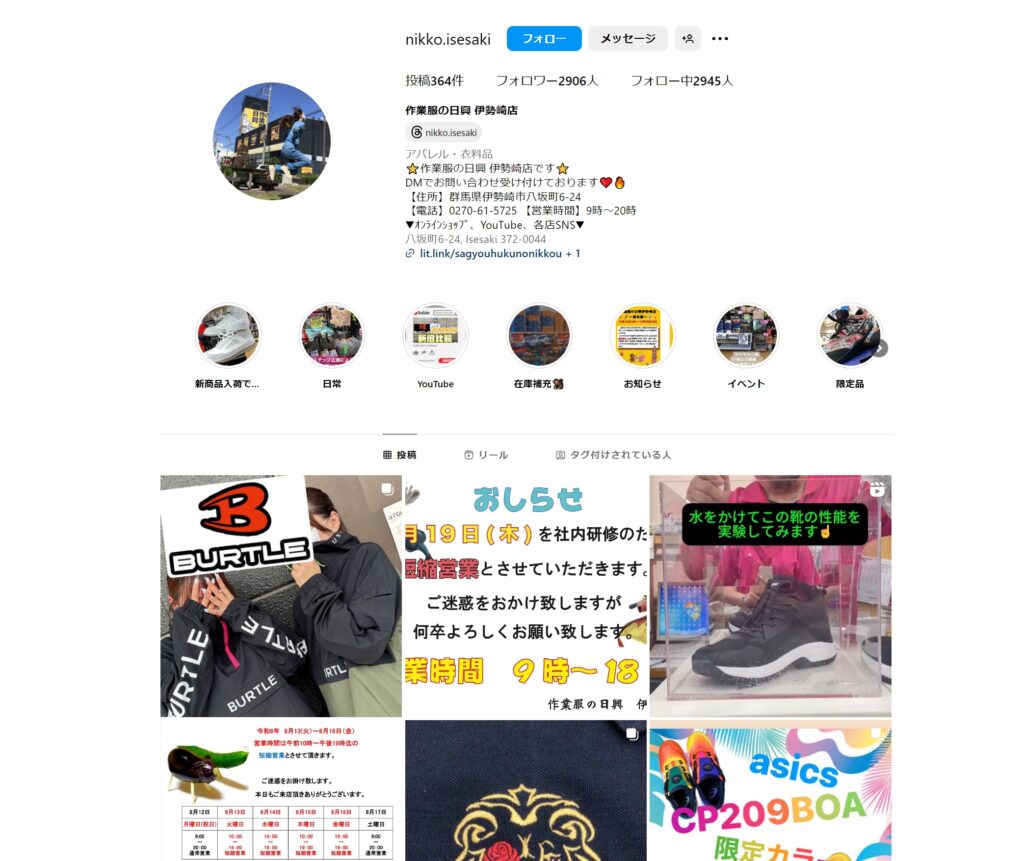Switch to the タグ付けされている人 tab

pyautogui.click(x=613, y=455)
